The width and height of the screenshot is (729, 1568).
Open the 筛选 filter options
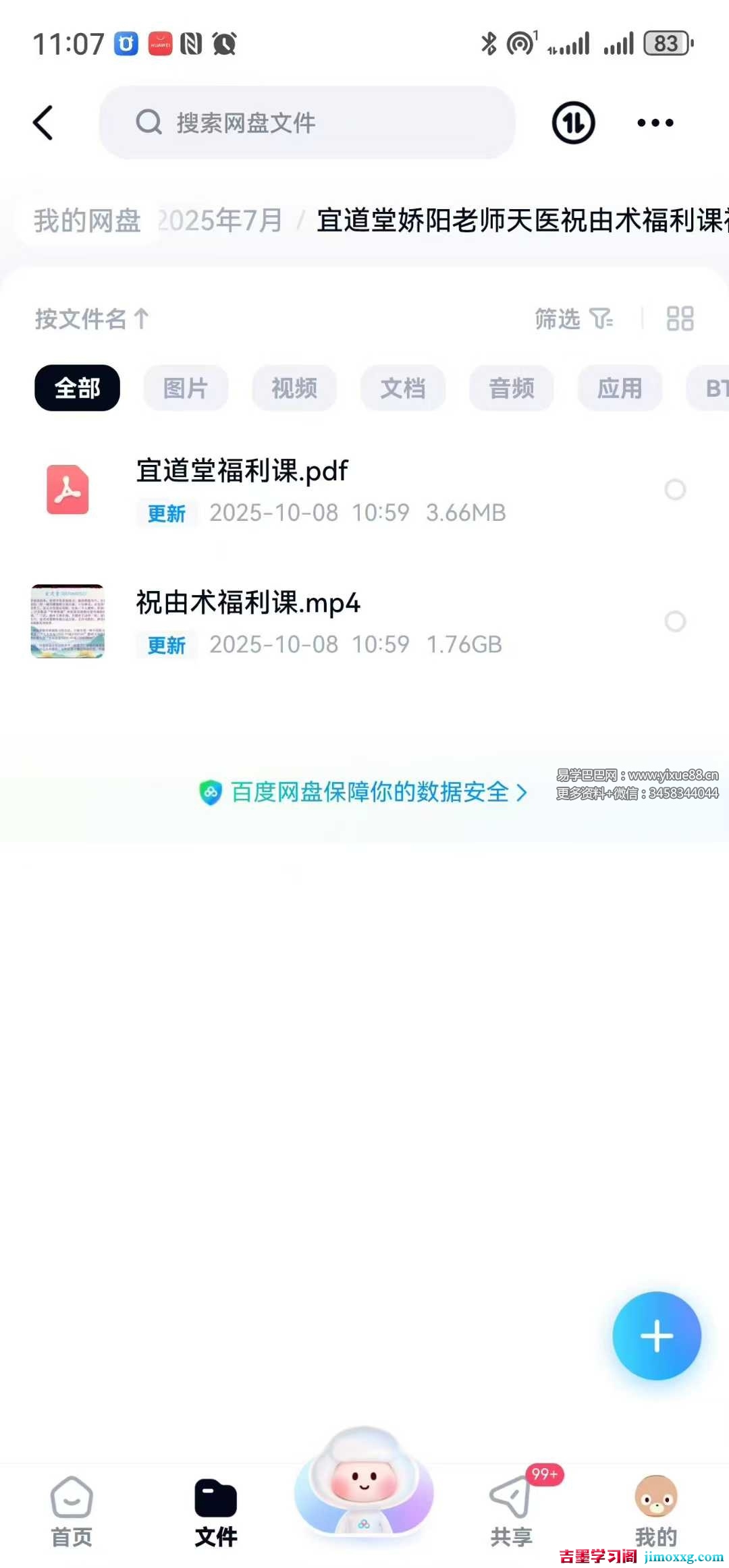pos(573,318)
